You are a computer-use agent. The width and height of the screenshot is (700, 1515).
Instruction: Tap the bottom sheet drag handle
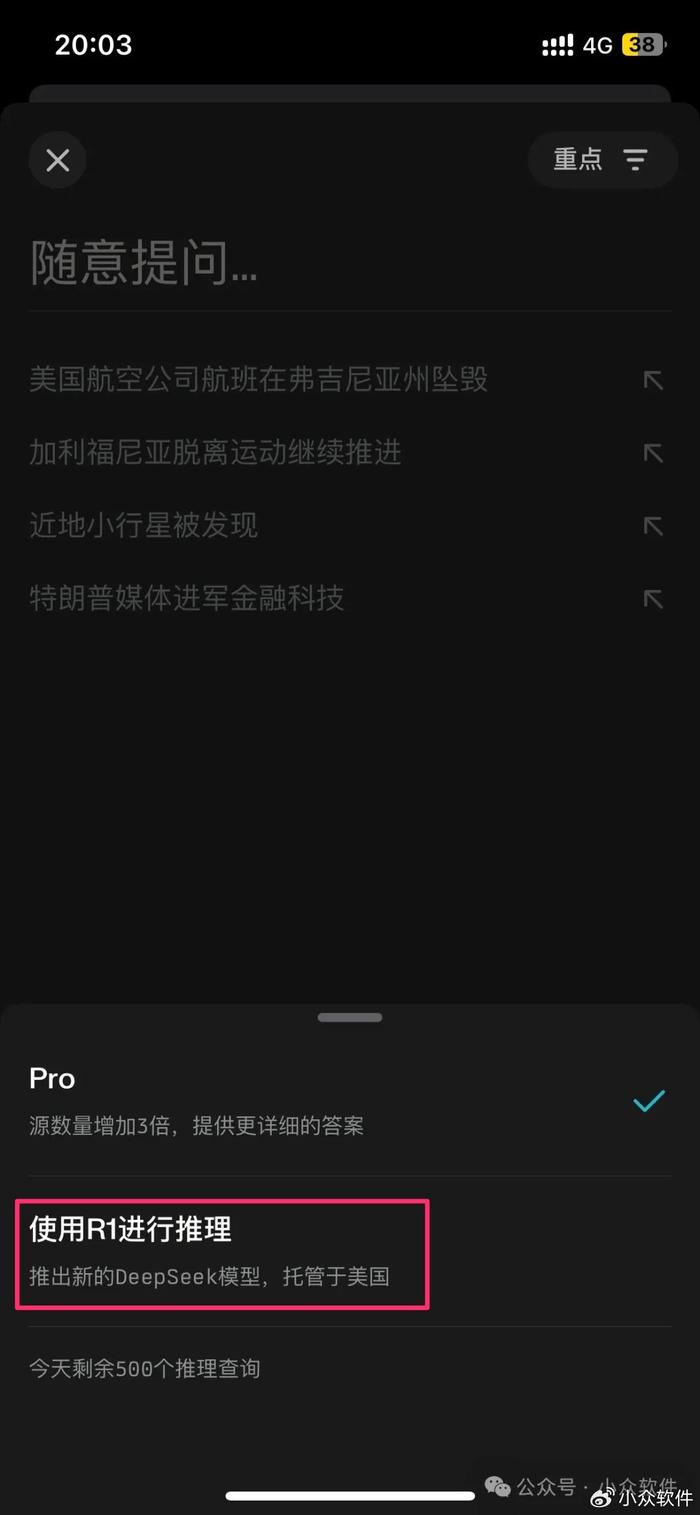click(x=350, y=1017)
